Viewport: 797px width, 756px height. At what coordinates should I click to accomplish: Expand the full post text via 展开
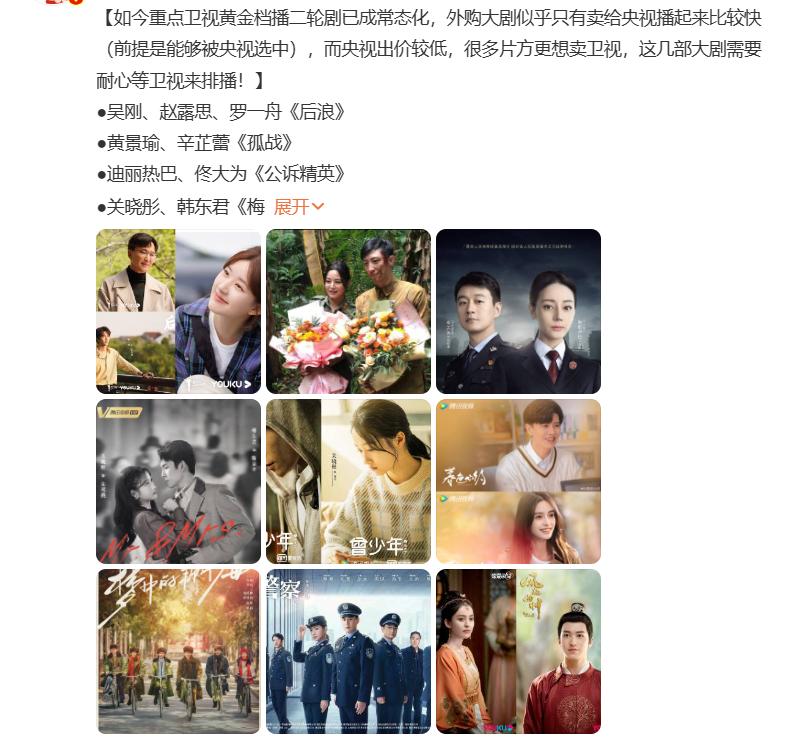coord(298,207)
